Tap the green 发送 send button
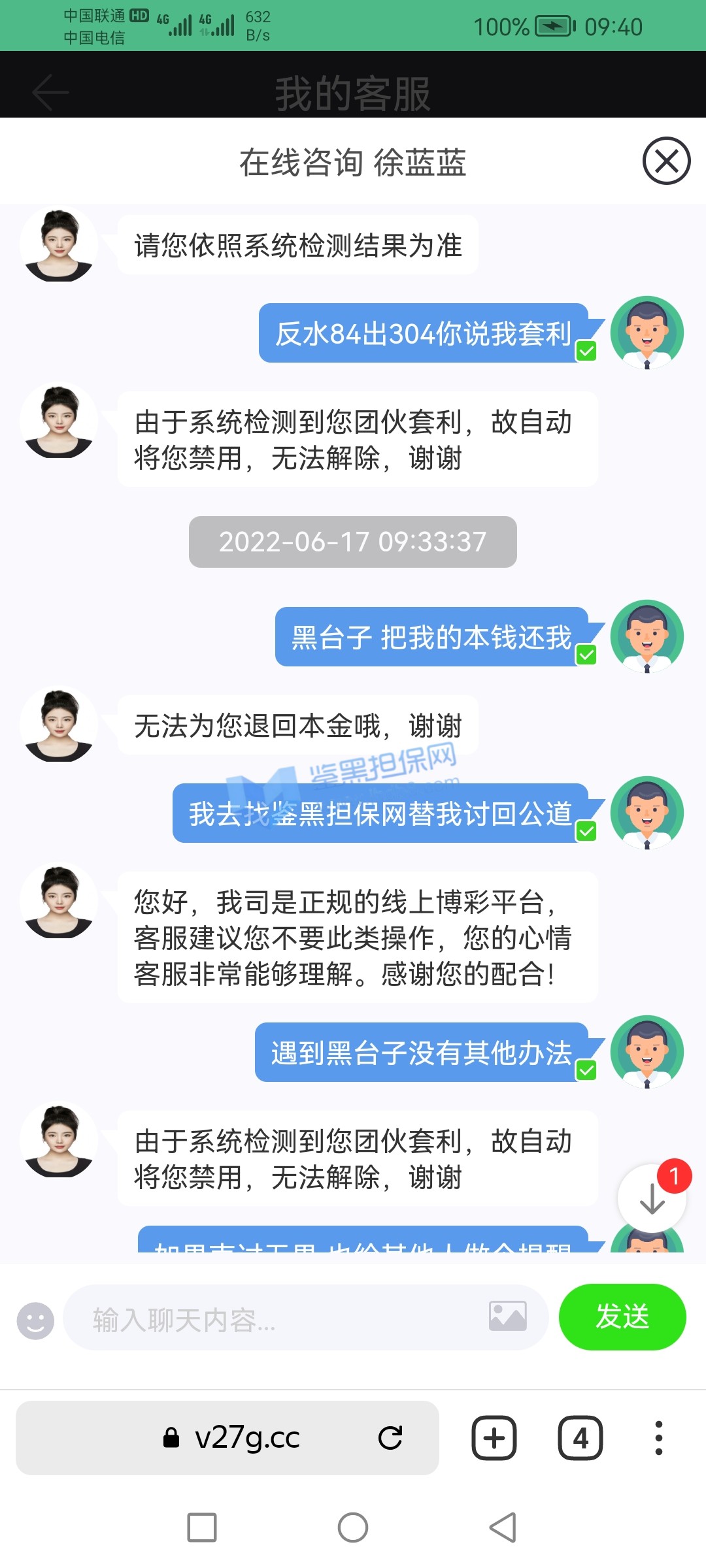706x1568 pixels. coord(622,1316)
